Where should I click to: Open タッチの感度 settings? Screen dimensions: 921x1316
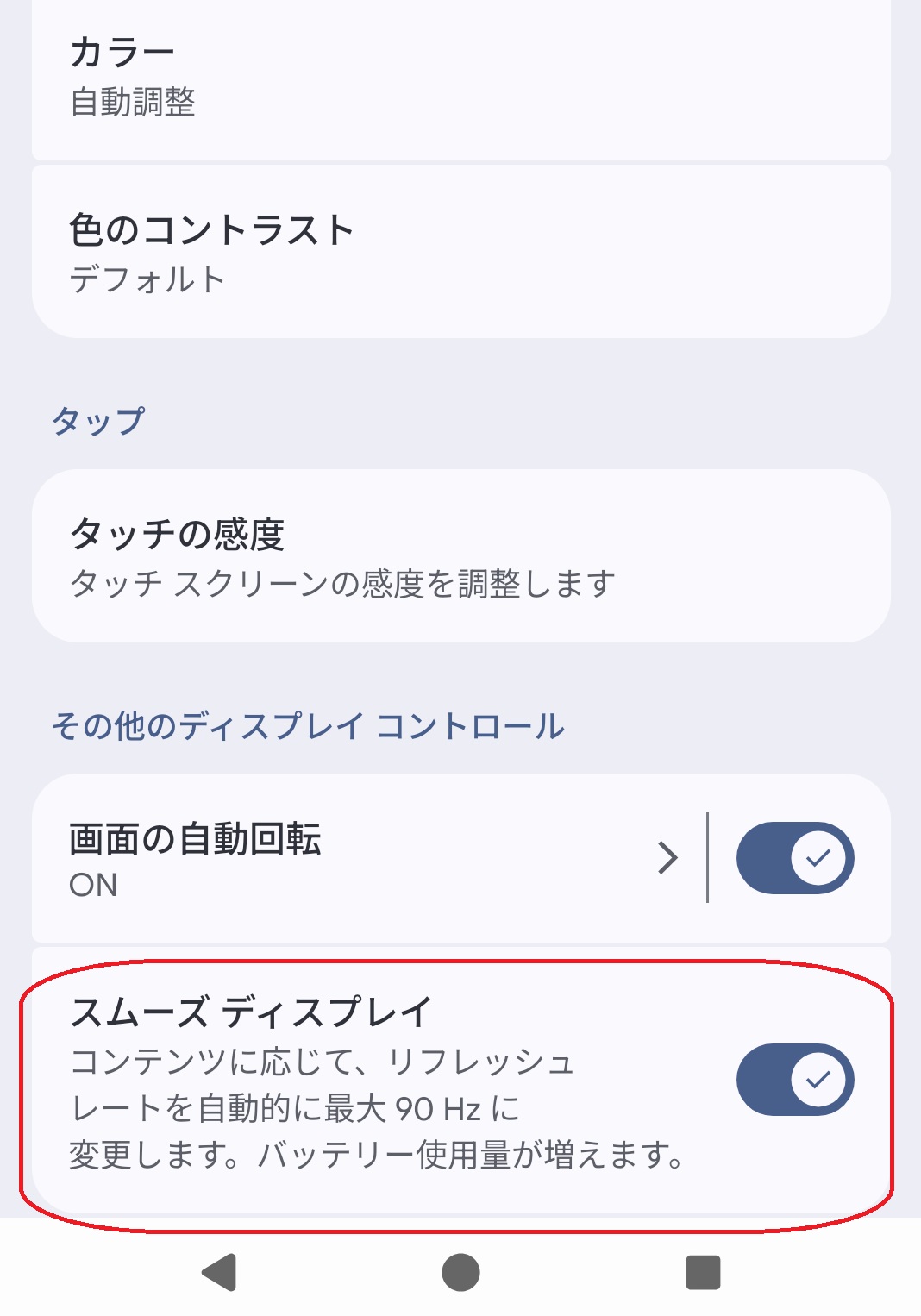(x=460, y=556)
